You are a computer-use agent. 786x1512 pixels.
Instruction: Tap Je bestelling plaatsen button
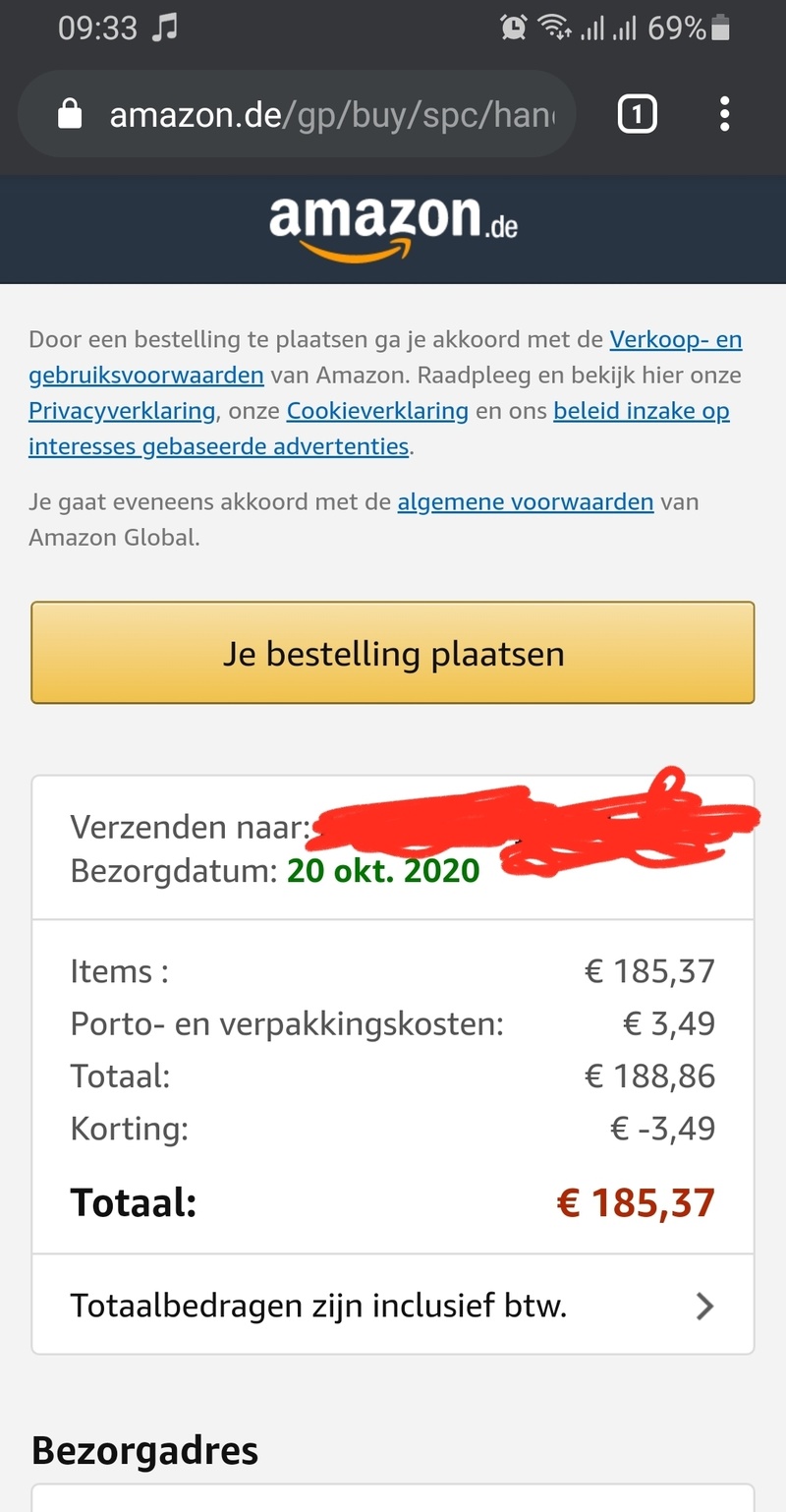point(393,654)
